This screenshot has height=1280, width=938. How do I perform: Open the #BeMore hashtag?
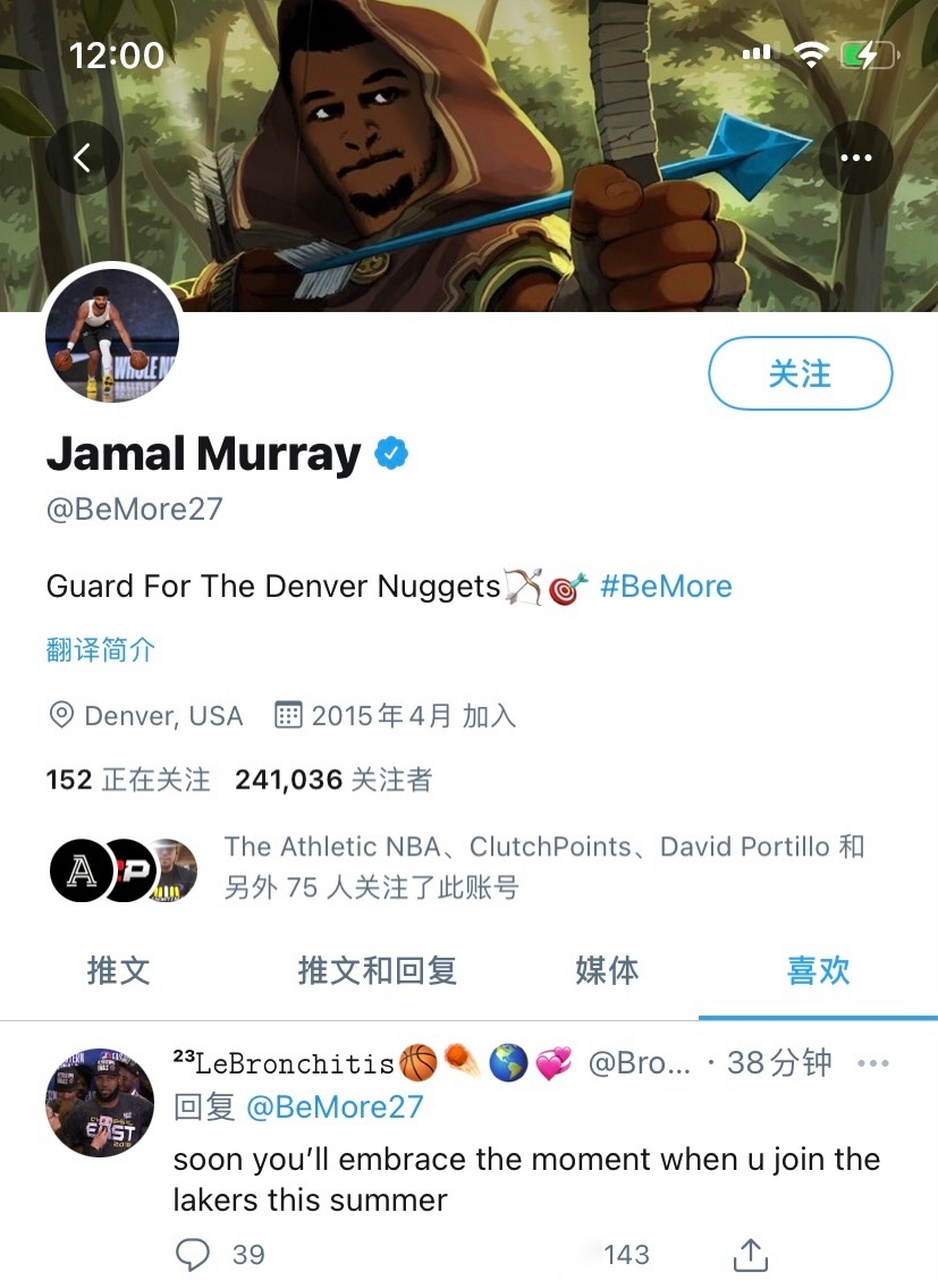click(666, 586)
